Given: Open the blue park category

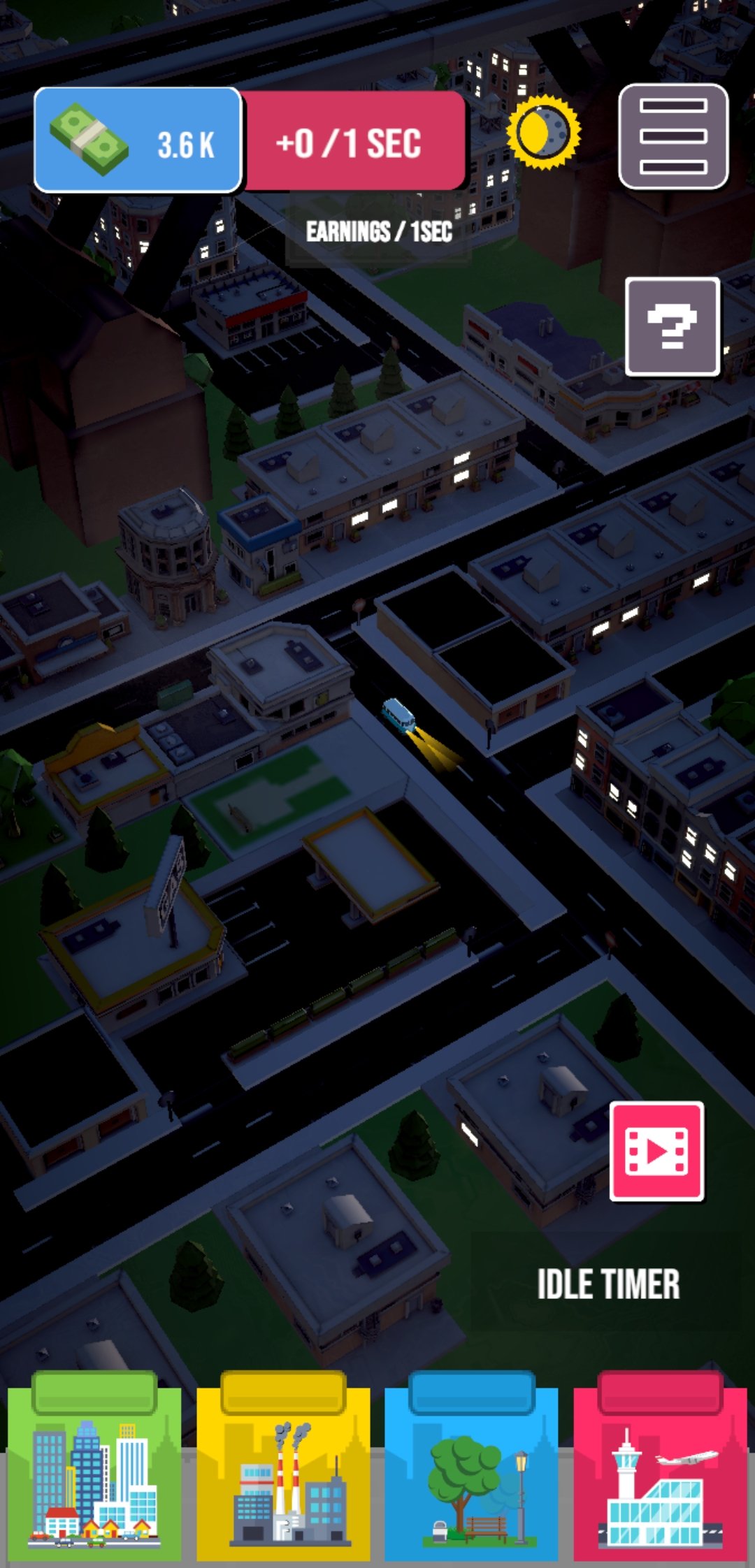Looking at the screenshot, I should tap(472, 1466).
